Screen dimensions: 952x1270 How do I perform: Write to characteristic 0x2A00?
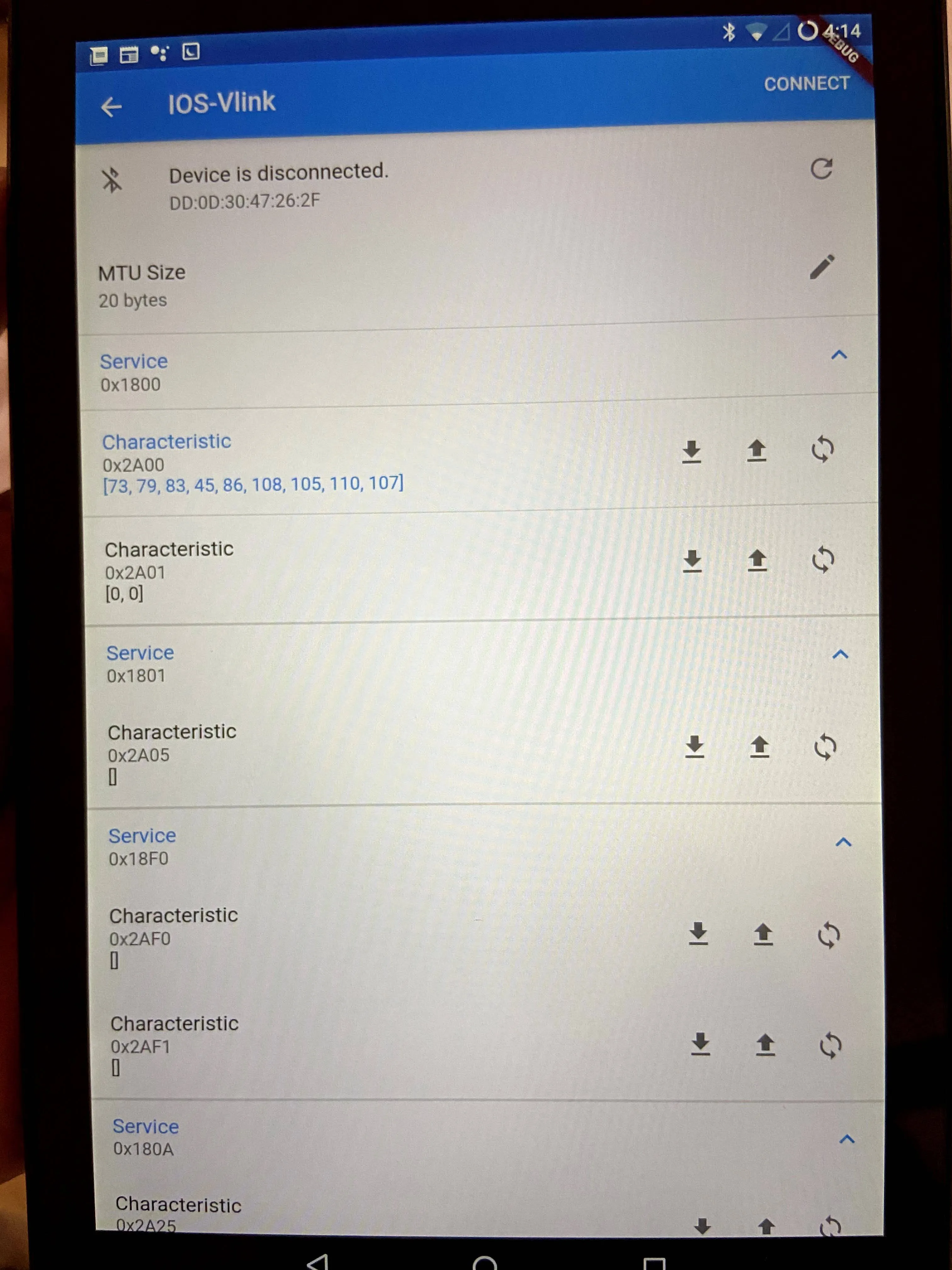(x=756, y=451)
